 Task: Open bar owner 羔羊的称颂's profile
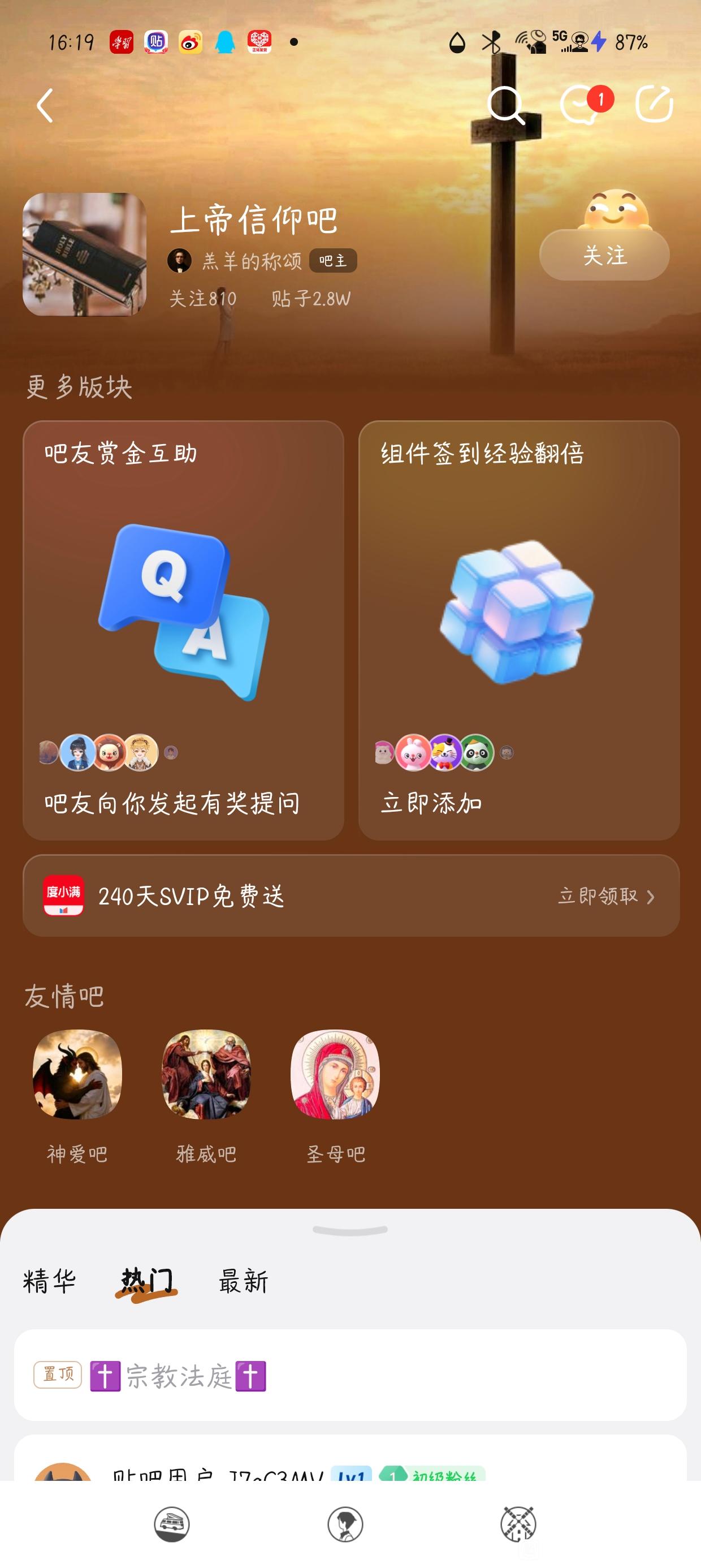(x=252, y=261)
